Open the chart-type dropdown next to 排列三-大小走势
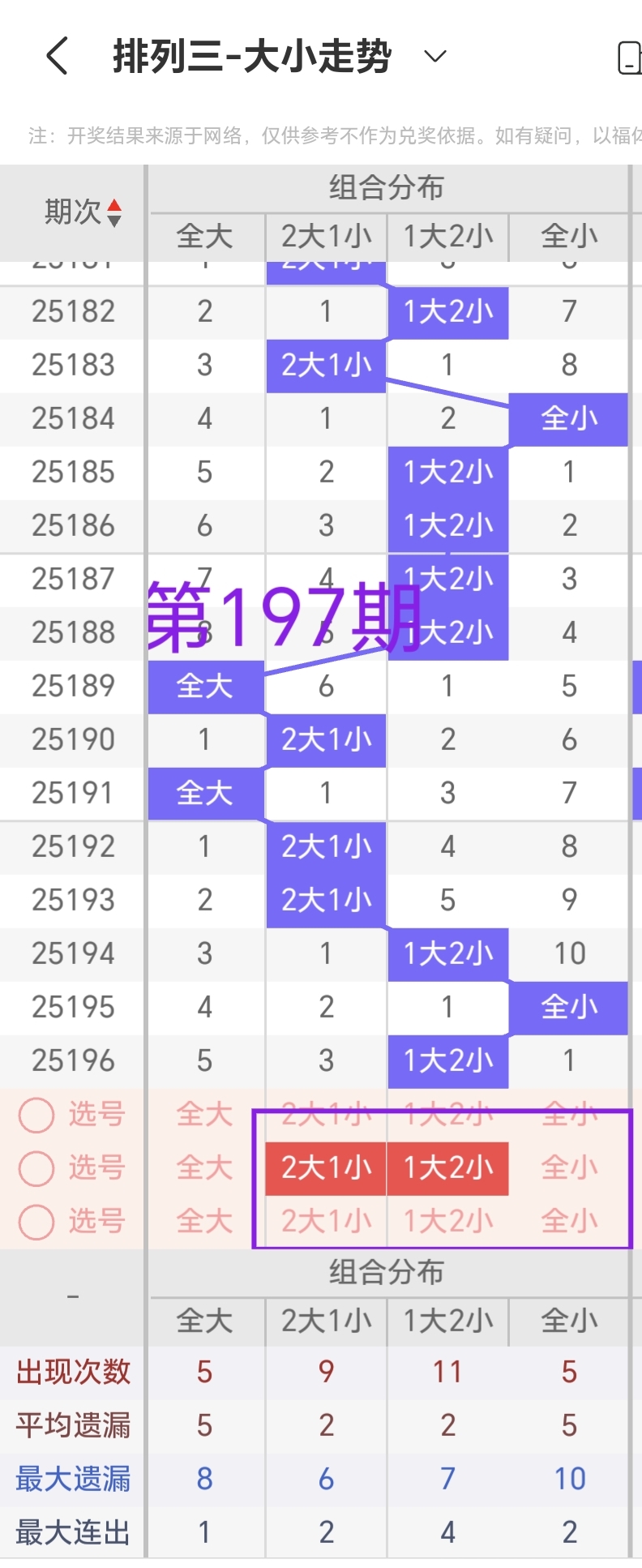Screen dimensions: 642x1568 [x=434, y=57]
